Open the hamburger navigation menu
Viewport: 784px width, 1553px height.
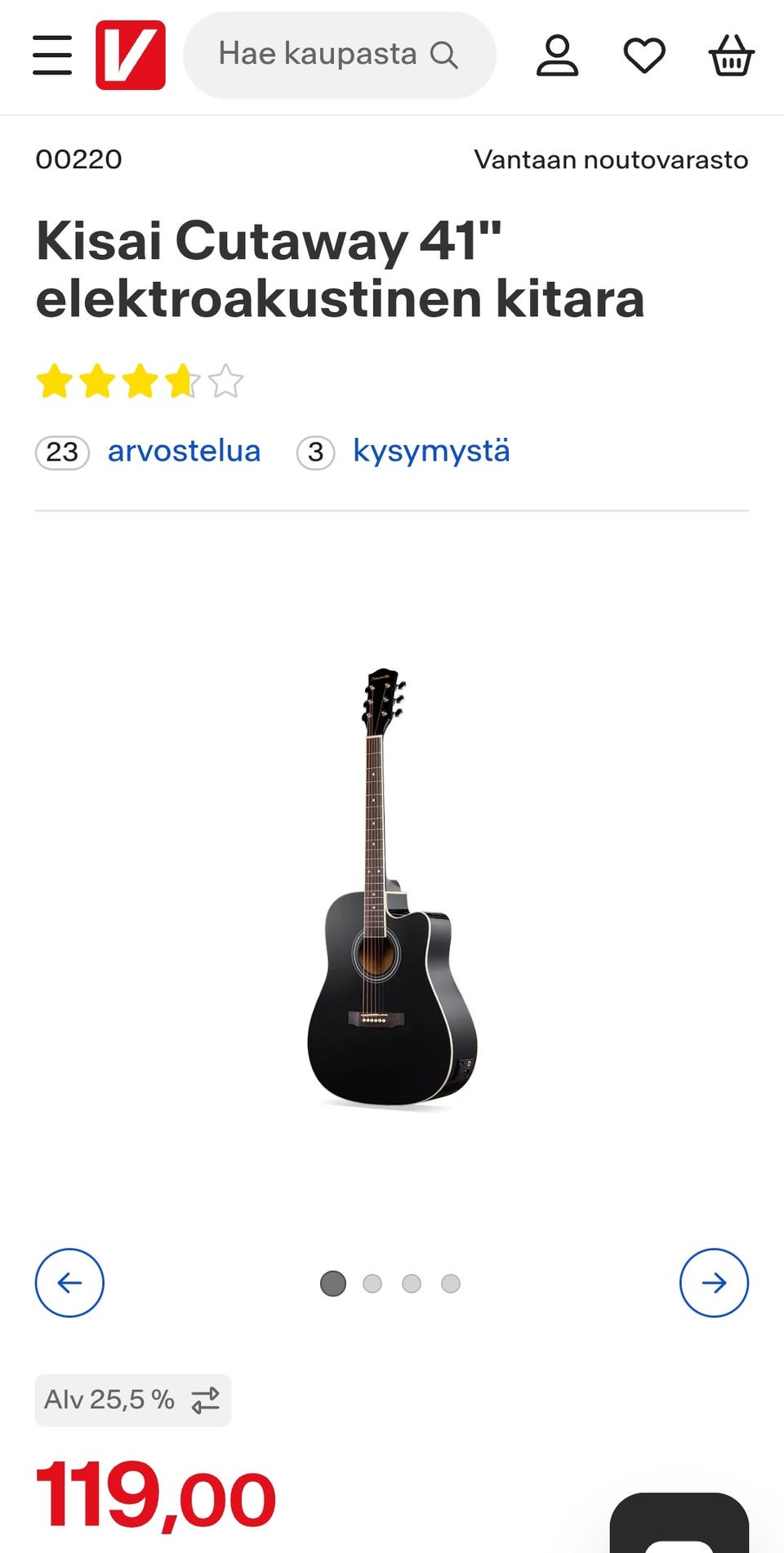click(51, 55)
